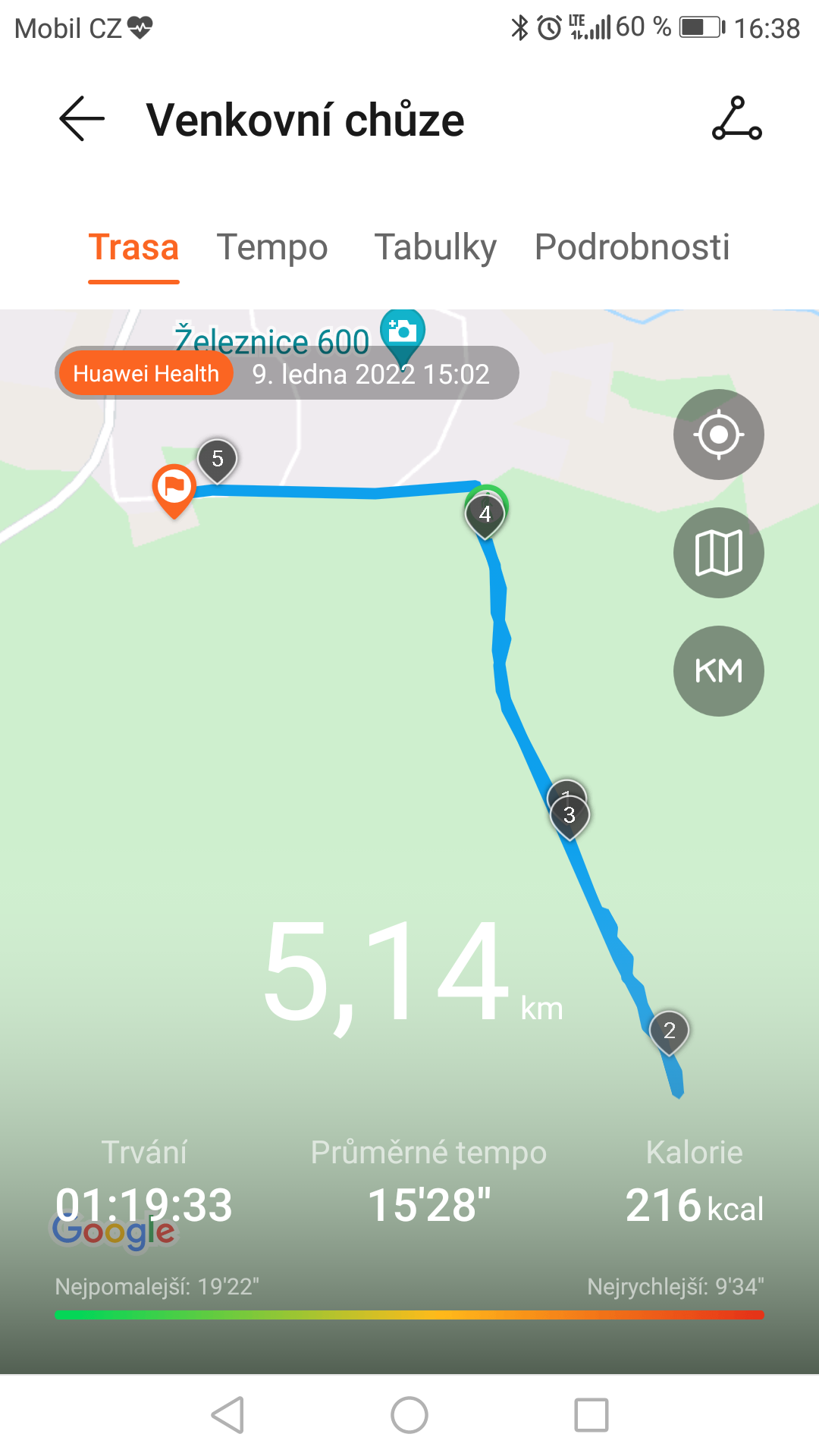This screenshot has height=1456, width=819.
Task: Open recent apps from the navigation bar
Action: (x=591, y=1415)
